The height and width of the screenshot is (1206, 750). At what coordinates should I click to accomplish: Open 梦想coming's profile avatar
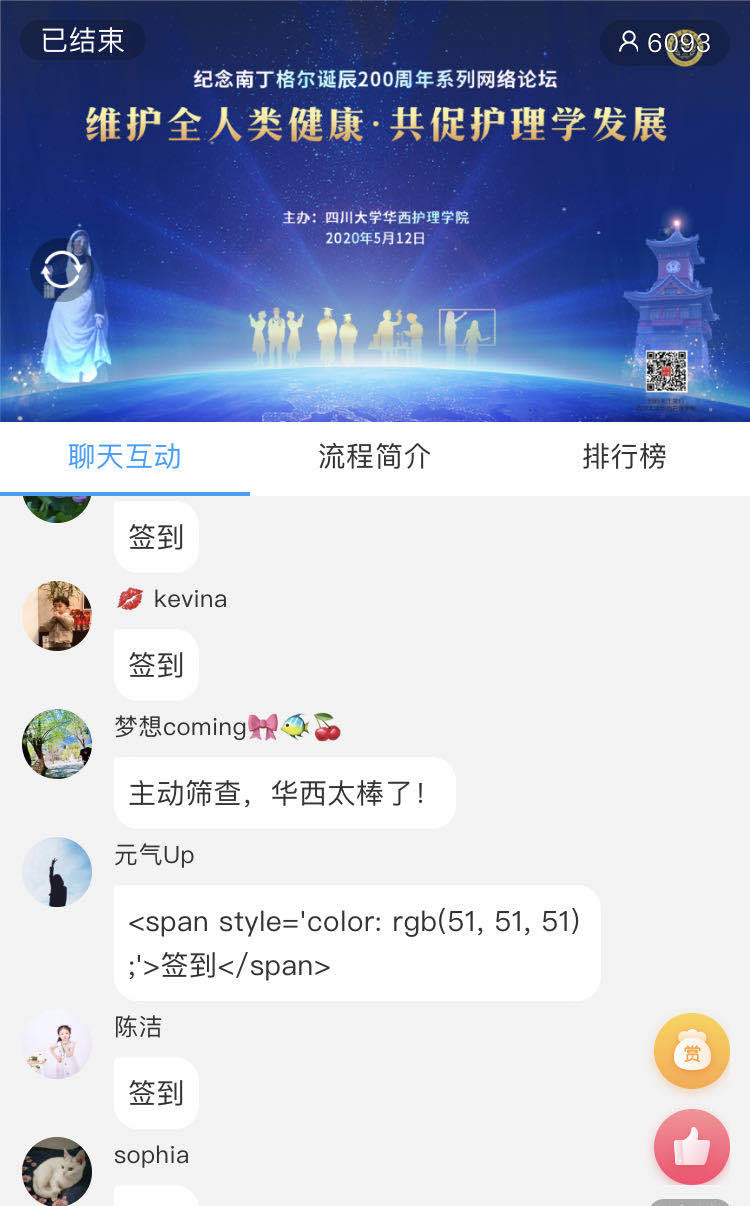[57, 744]
